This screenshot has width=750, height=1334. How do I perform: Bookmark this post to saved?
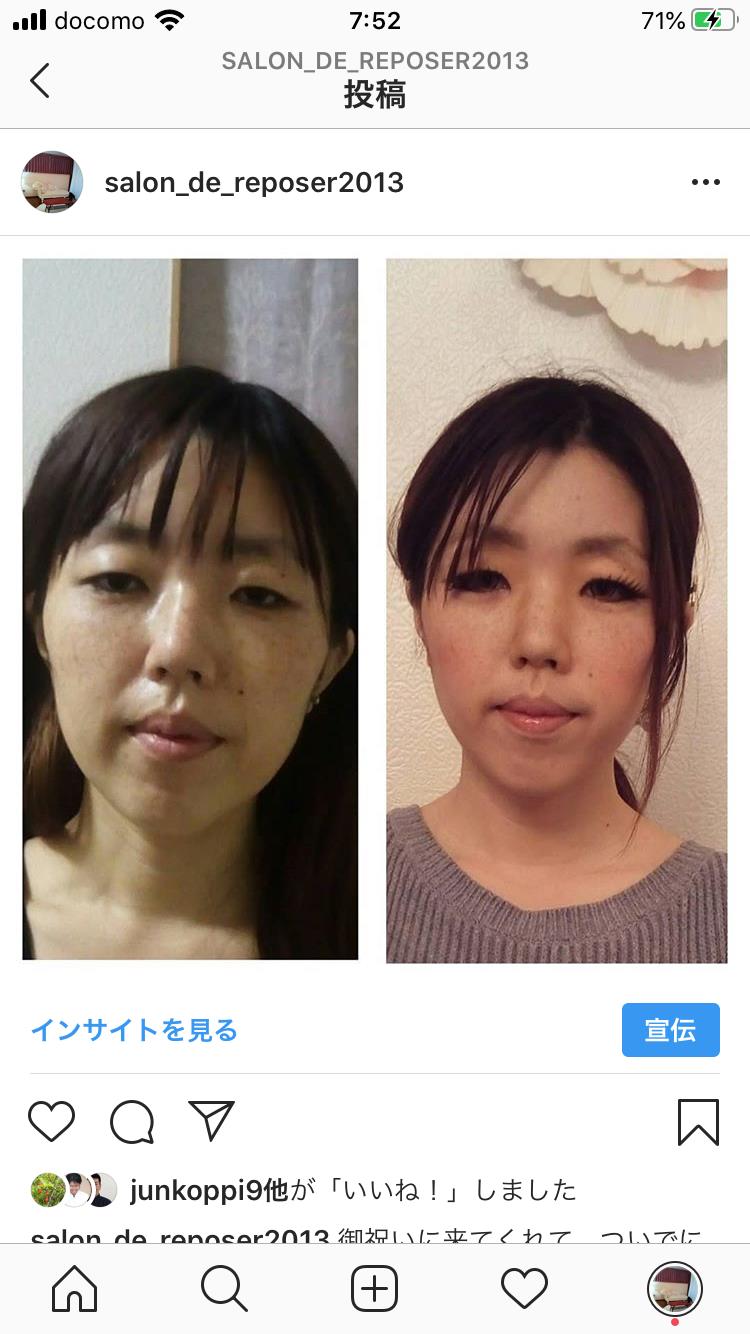coord(698,1122)
